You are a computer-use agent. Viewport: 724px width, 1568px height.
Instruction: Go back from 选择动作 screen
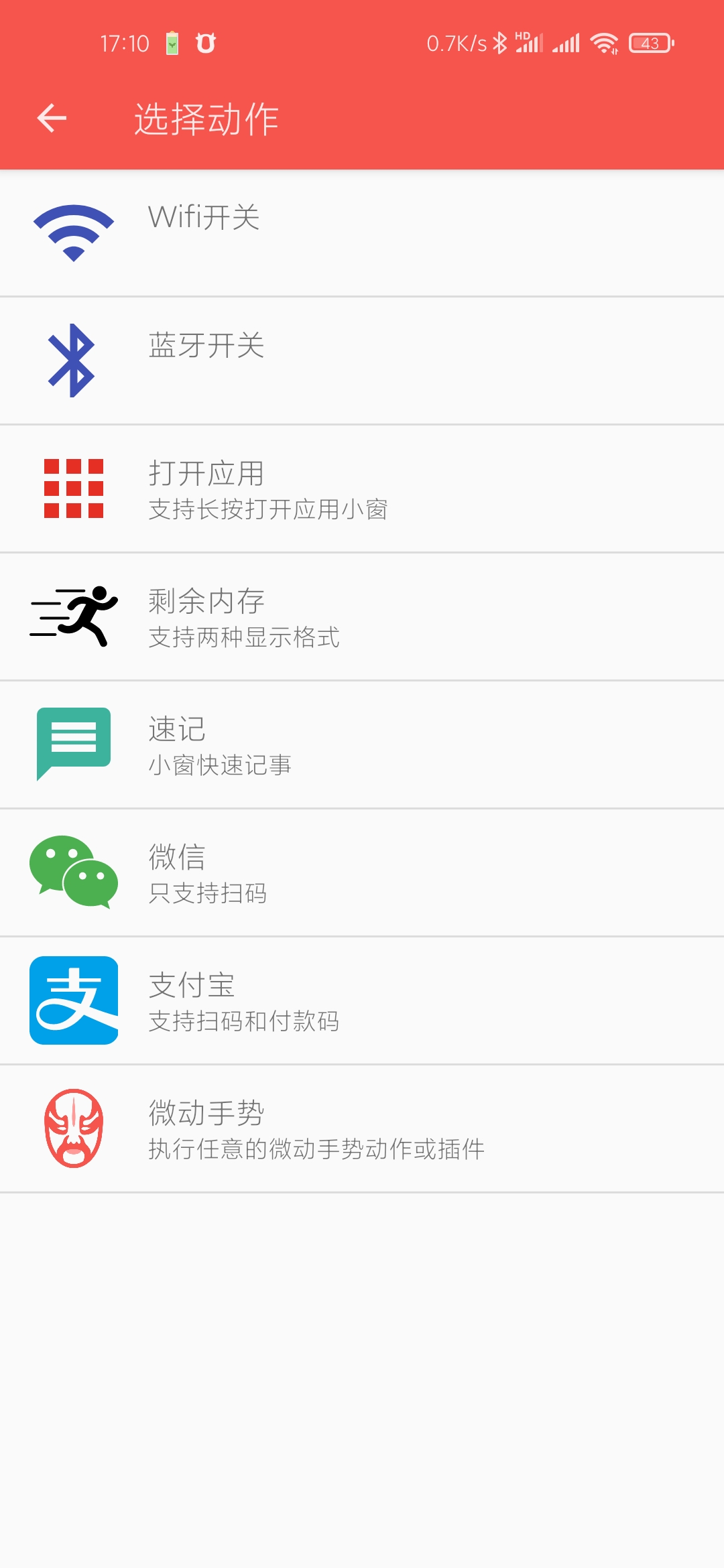[x=52, y=119]
